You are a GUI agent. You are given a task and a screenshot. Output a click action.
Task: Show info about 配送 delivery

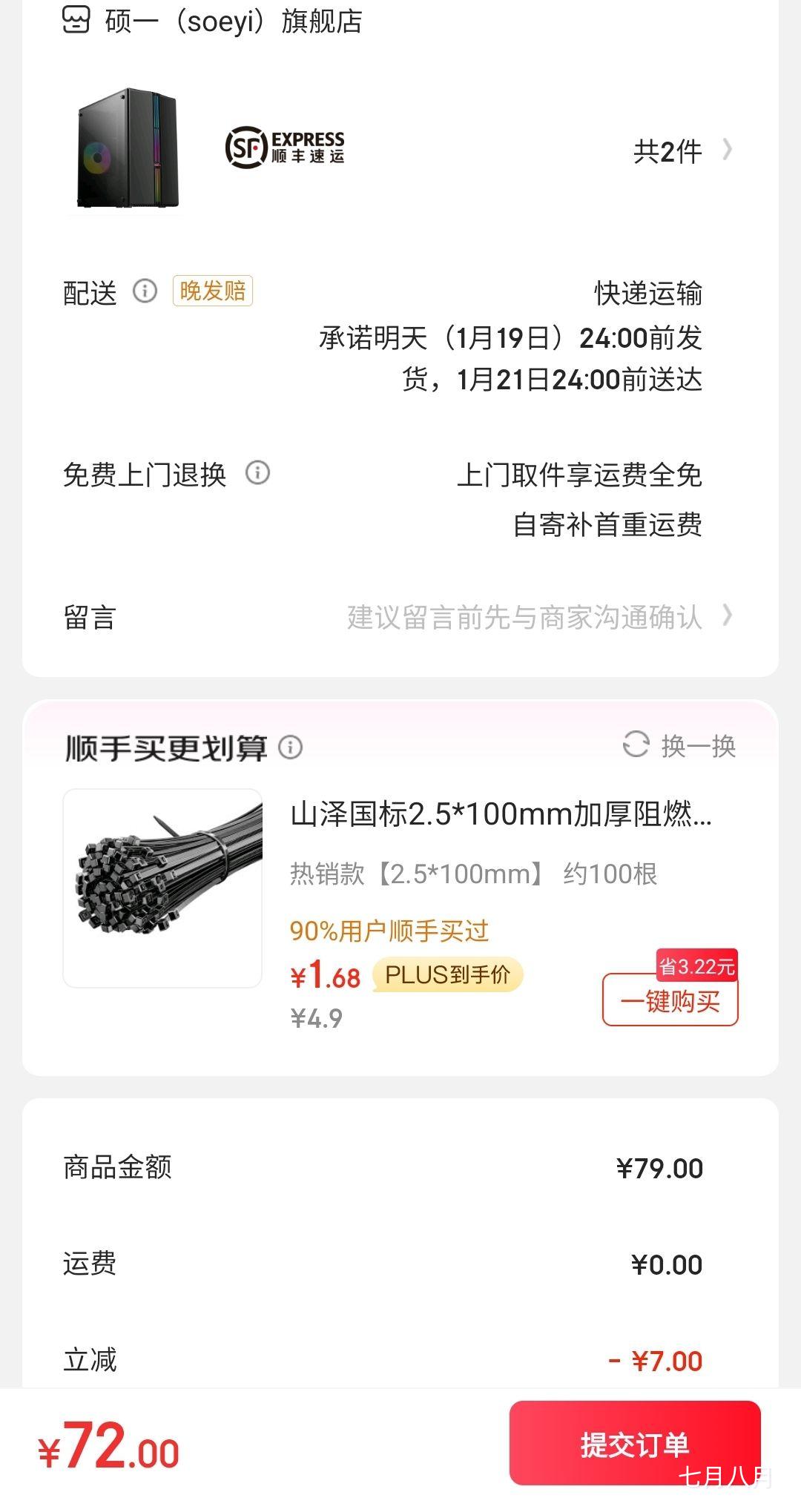[x=145, y=291]
